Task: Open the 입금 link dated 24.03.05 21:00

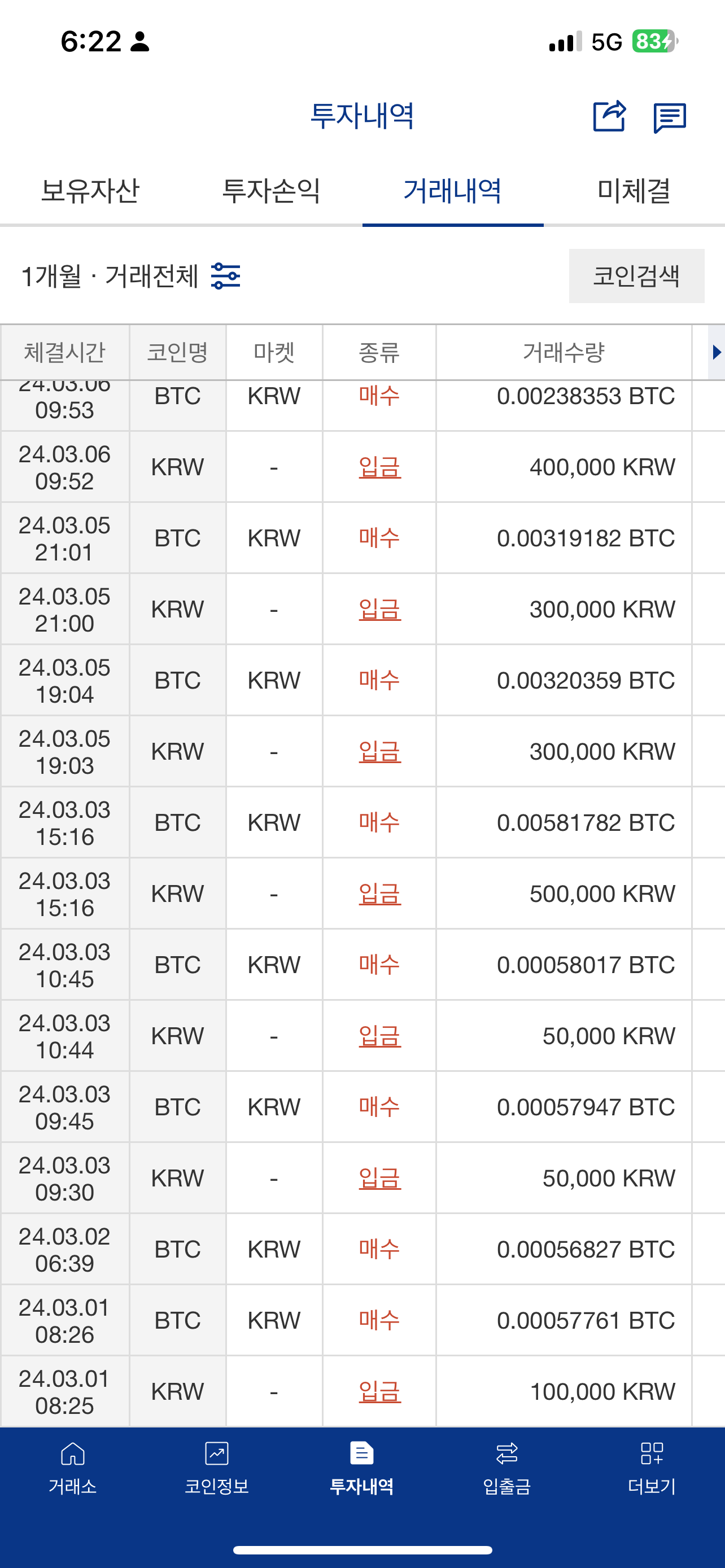Action: point(379,609)
